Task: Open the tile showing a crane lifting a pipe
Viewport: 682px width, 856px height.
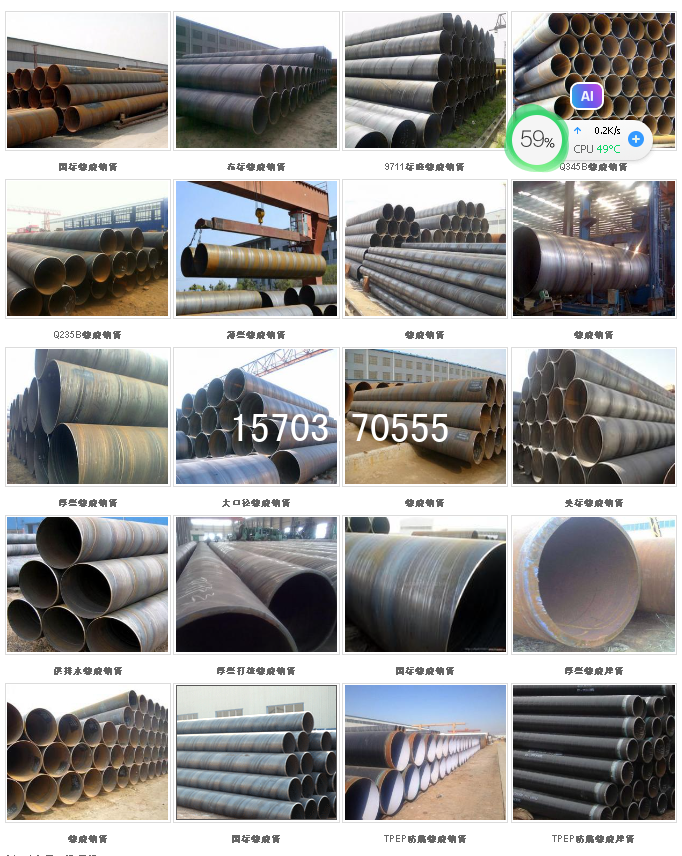Action: [256, 248]
